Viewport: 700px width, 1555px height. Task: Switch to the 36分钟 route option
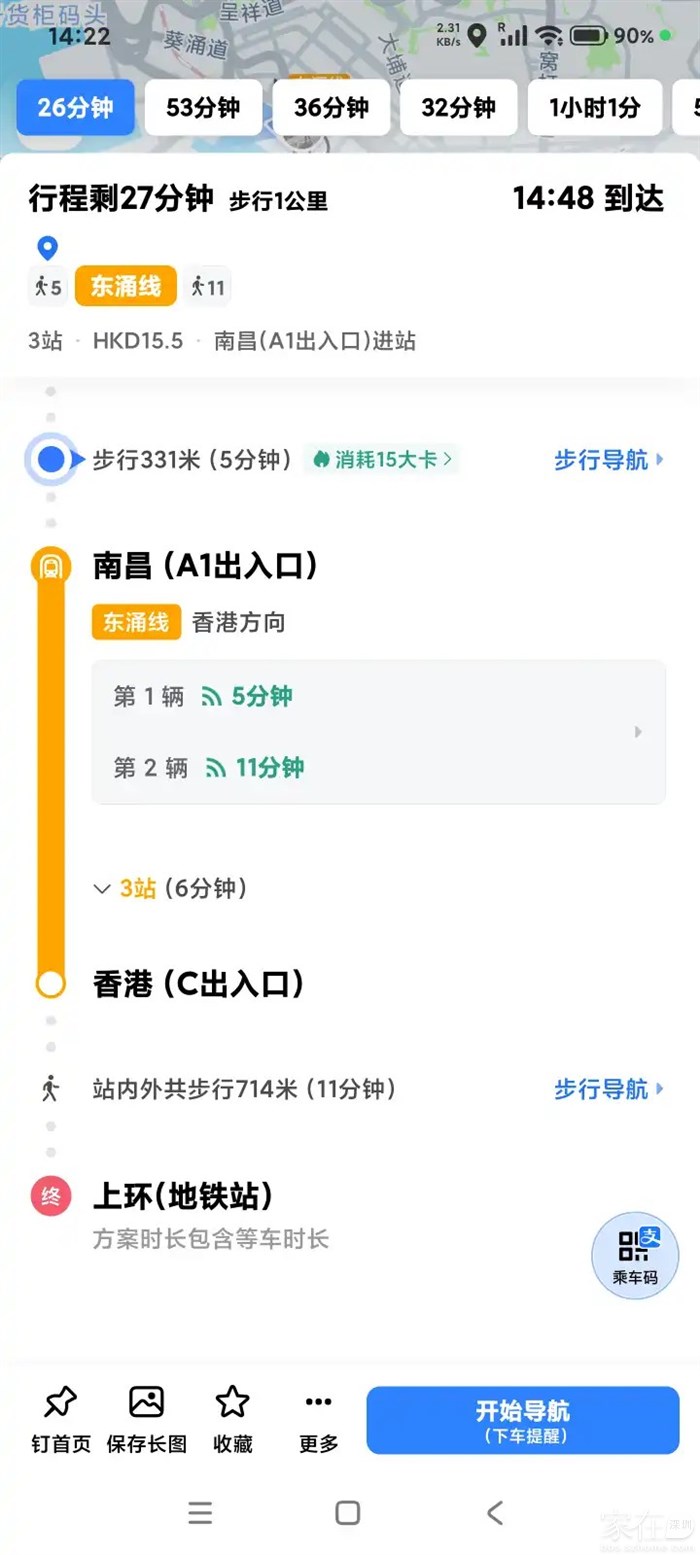[x=331, y=108]
